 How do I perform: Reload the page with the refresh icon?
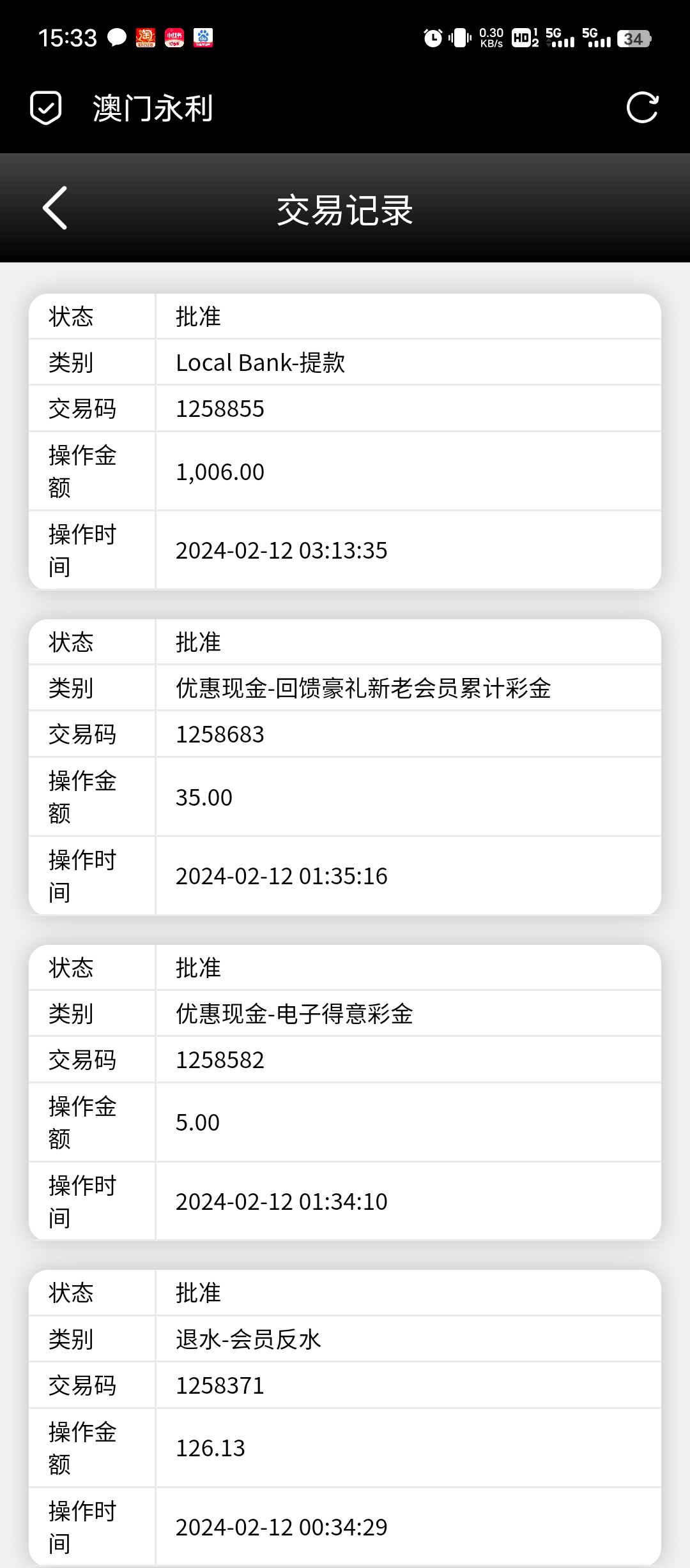tap(642, 108)
